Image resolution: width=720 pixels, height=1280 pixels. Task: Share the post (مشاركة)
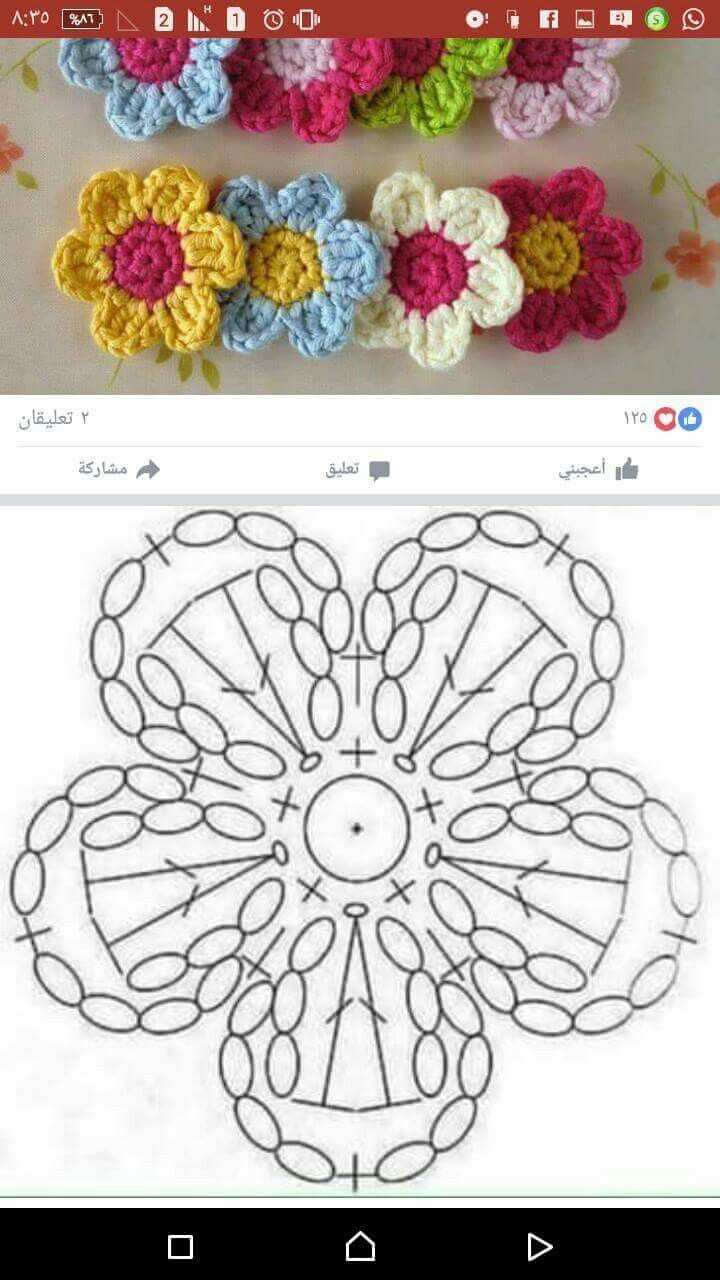pyautogui.click(x=119, y=469)
